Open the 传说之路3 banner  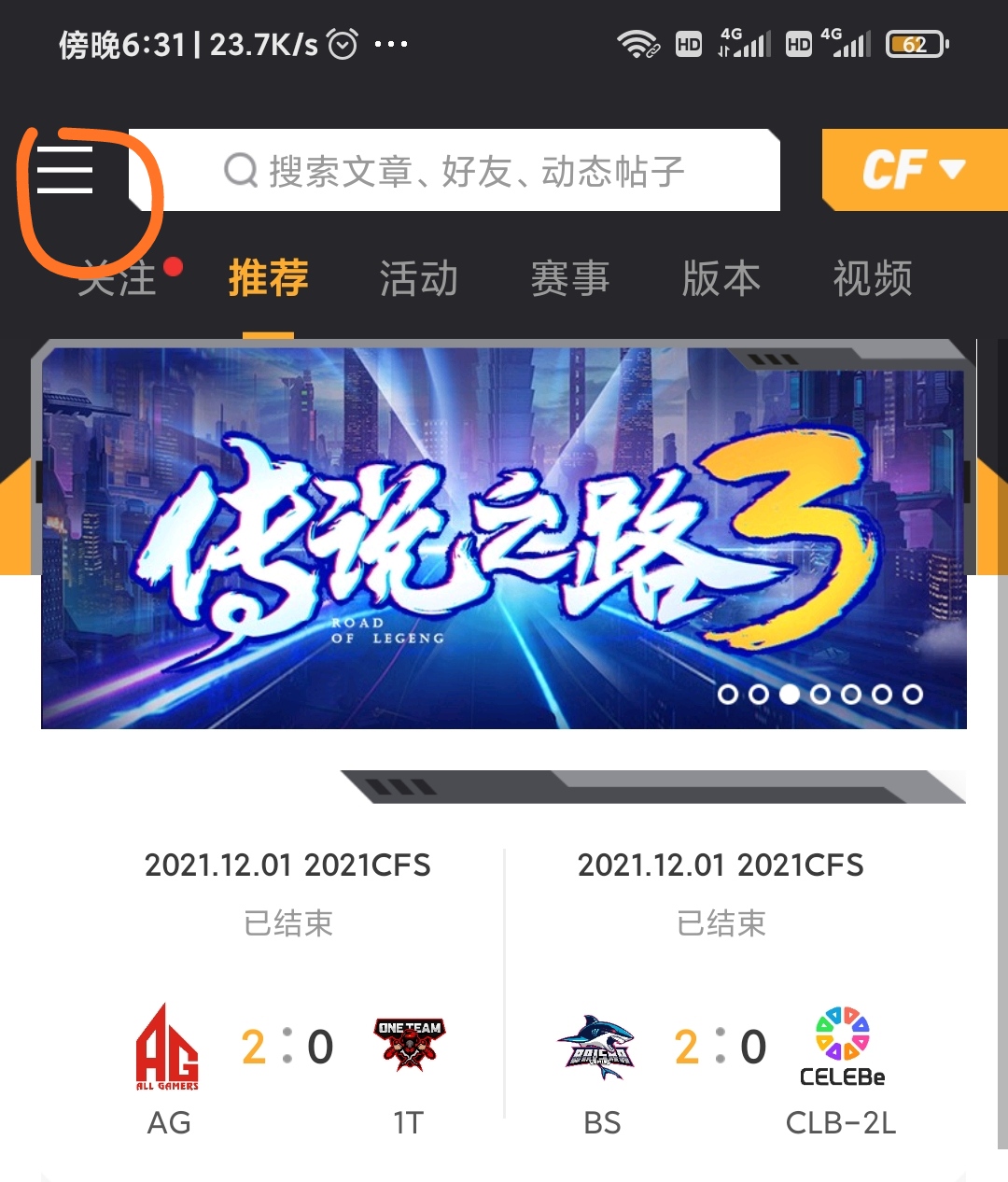(x=504, y=537)
